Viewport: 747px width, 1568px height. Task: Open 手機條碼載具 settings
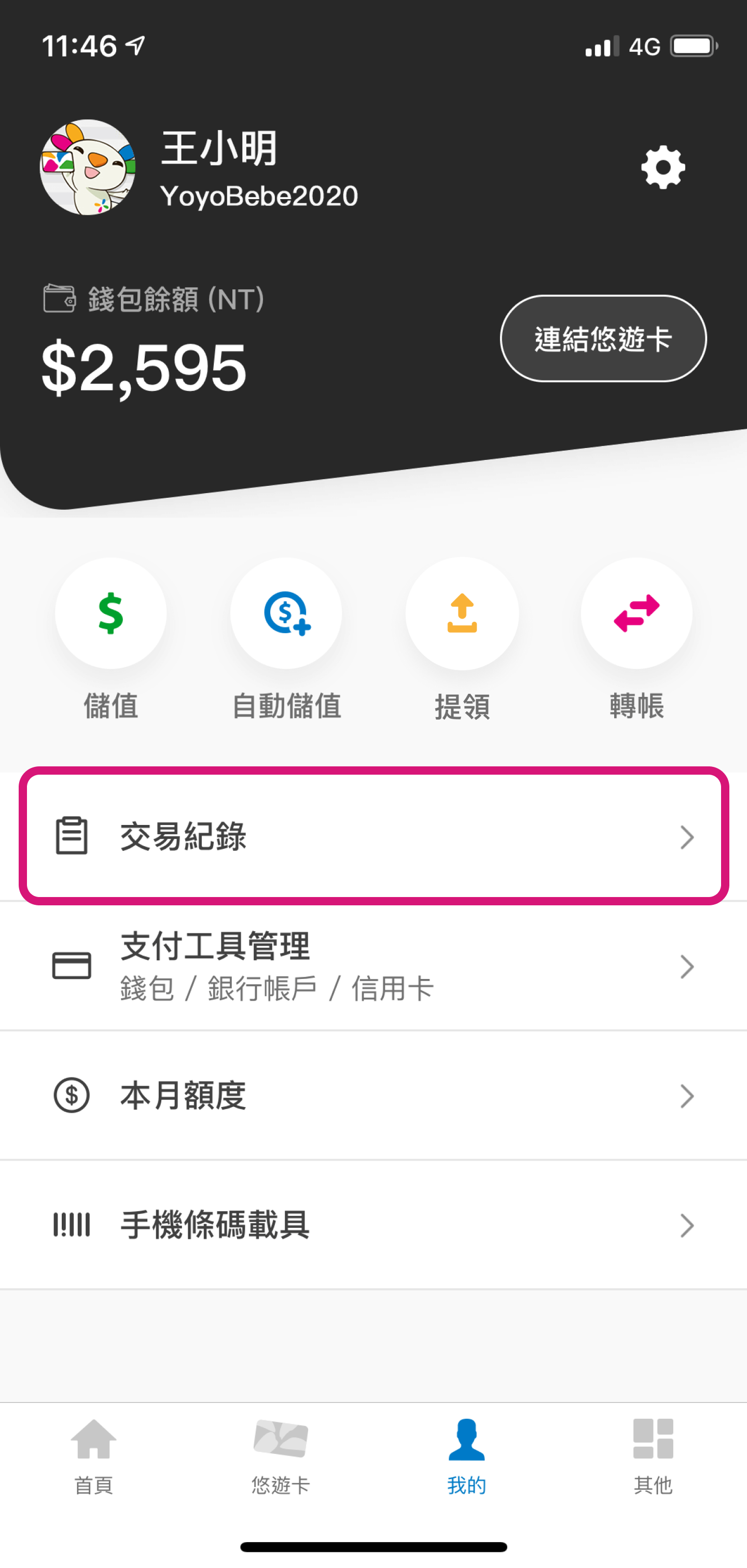click(373, 1225)
